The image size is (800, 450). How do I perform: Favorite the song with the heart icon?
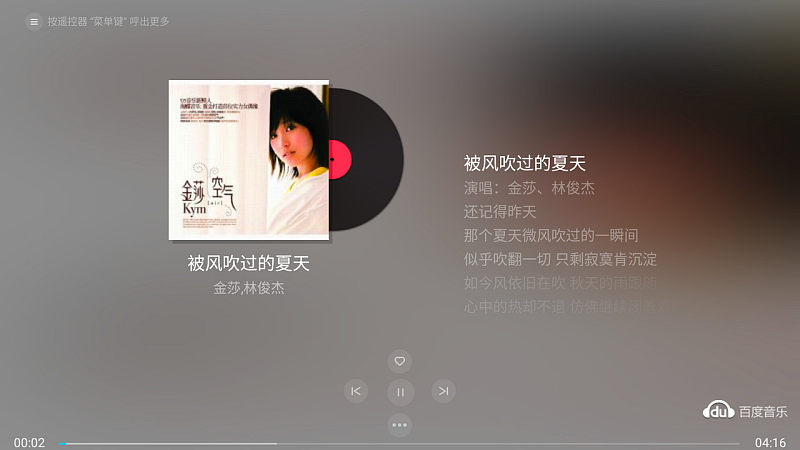(400, 360)
